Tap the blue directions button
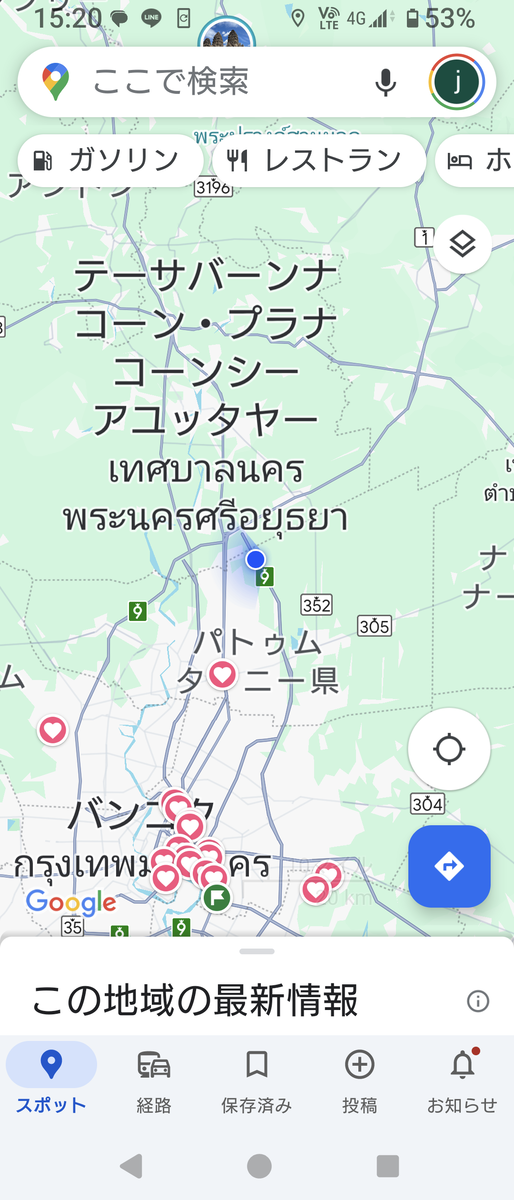Screen dimensions: 514x1200 (449, 866)
